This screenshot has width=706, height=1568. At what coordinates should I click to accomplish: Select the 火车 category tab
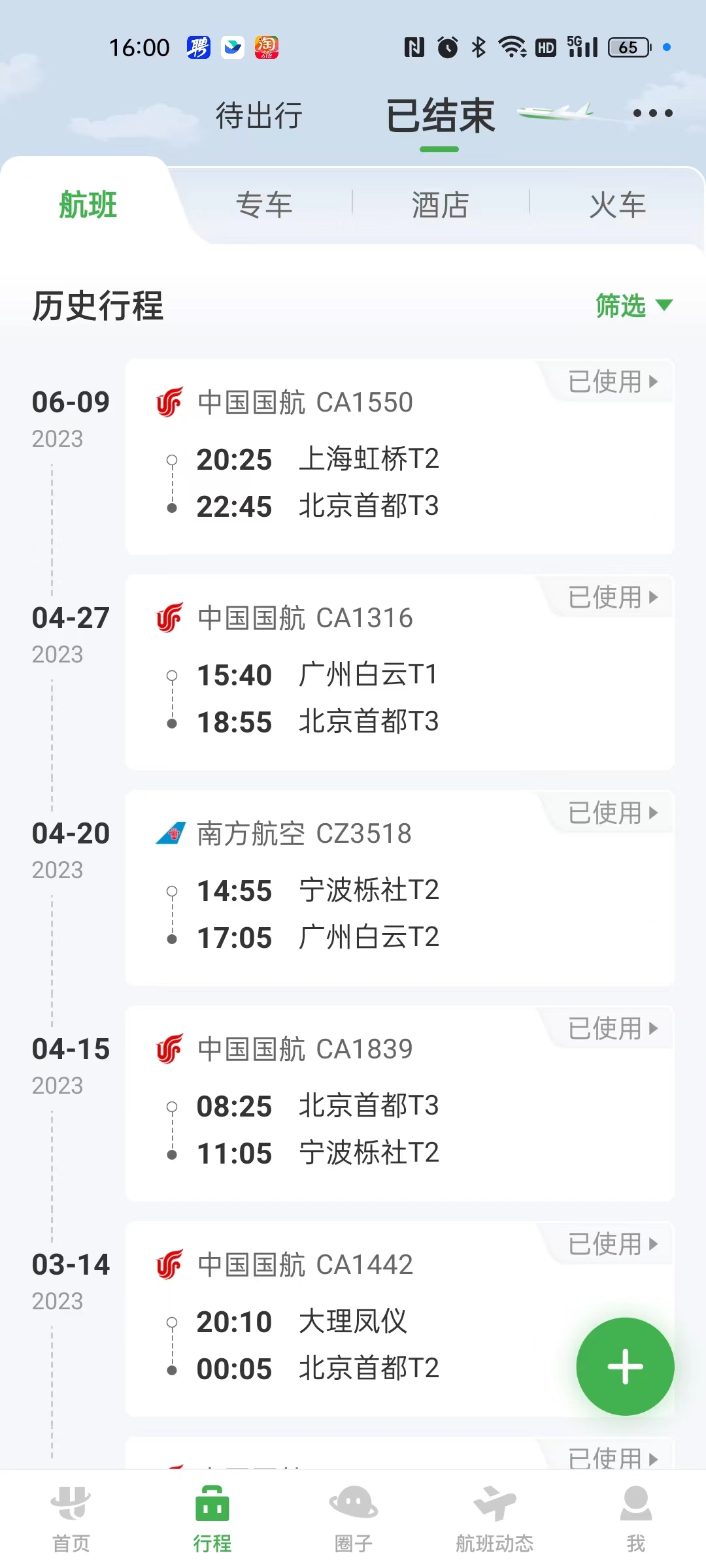[x=617, y=205]
